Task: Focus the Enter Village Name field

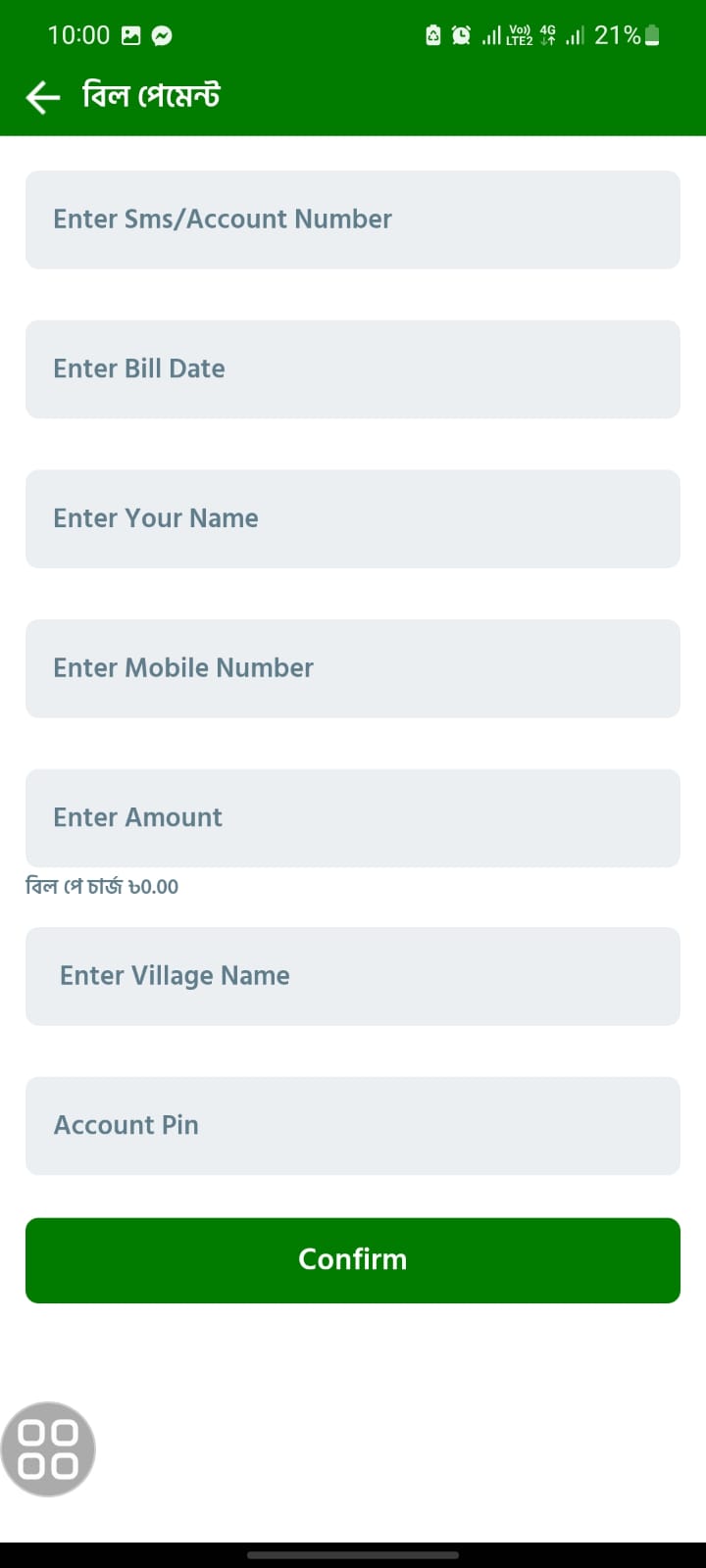Action: pyautogui.click(x=353, y=976)
